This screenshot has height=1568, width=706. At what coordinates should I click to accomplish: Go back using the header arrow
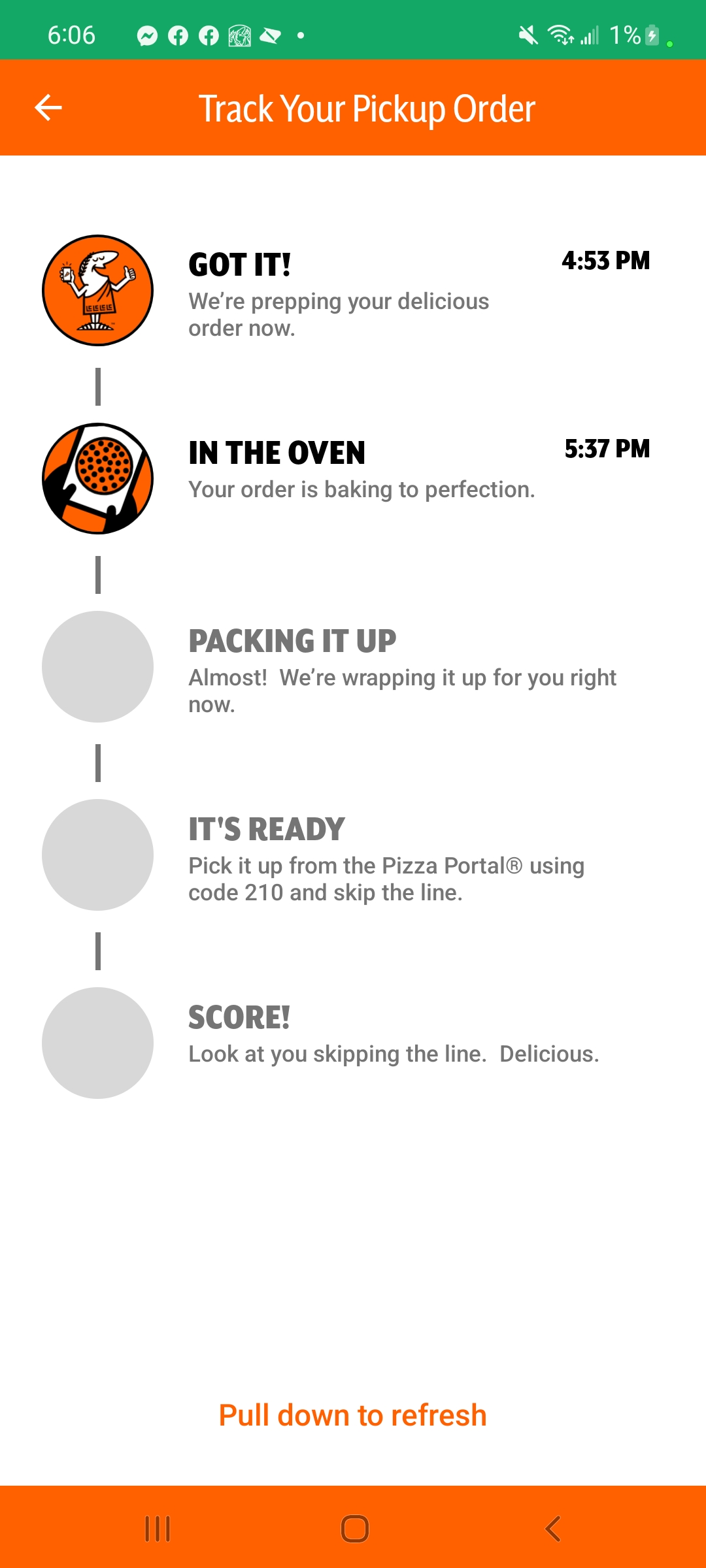(x=48, y=108)
